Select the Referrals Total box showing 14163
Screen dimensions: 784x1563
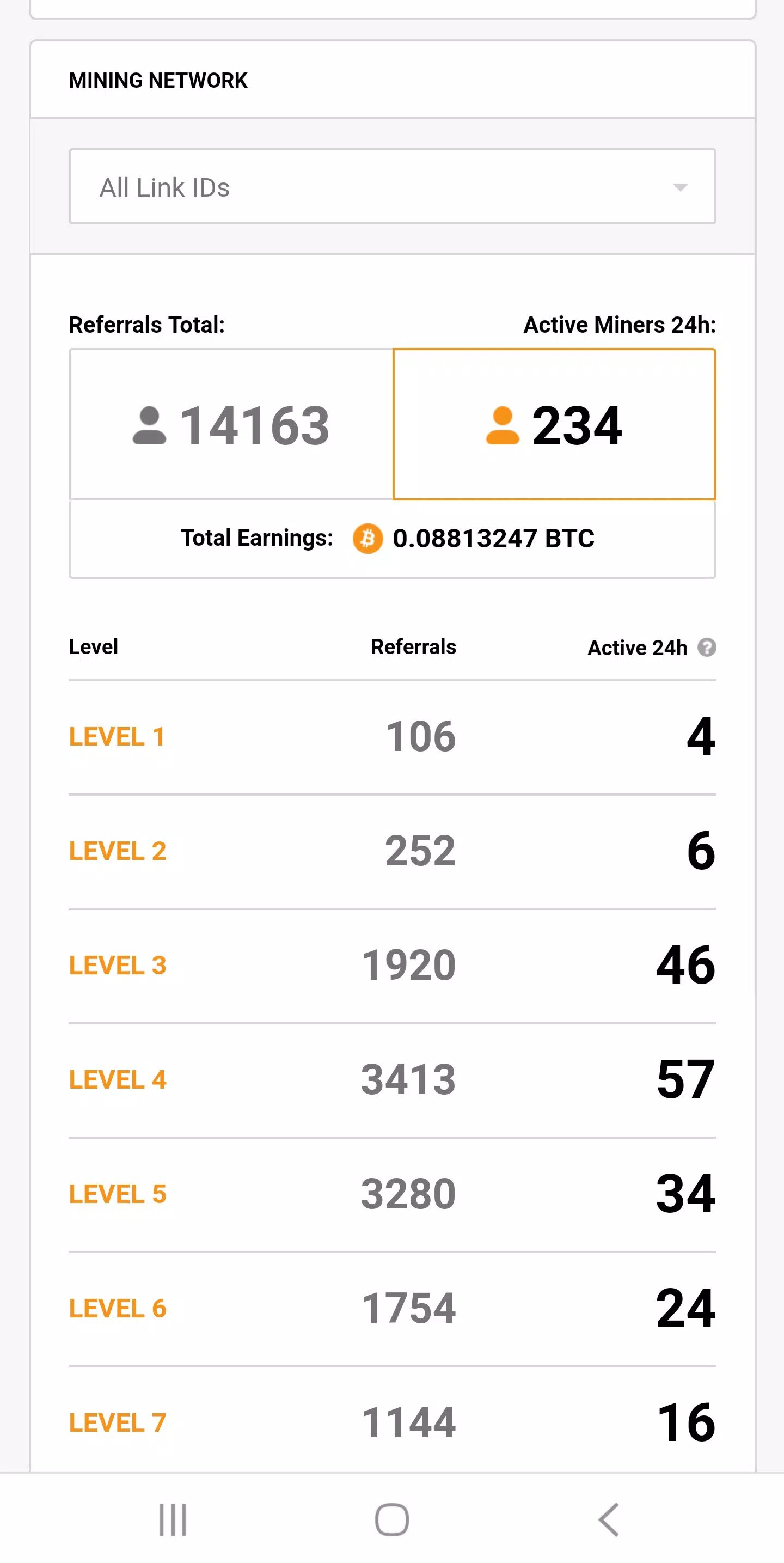click(x=231, y=424)
